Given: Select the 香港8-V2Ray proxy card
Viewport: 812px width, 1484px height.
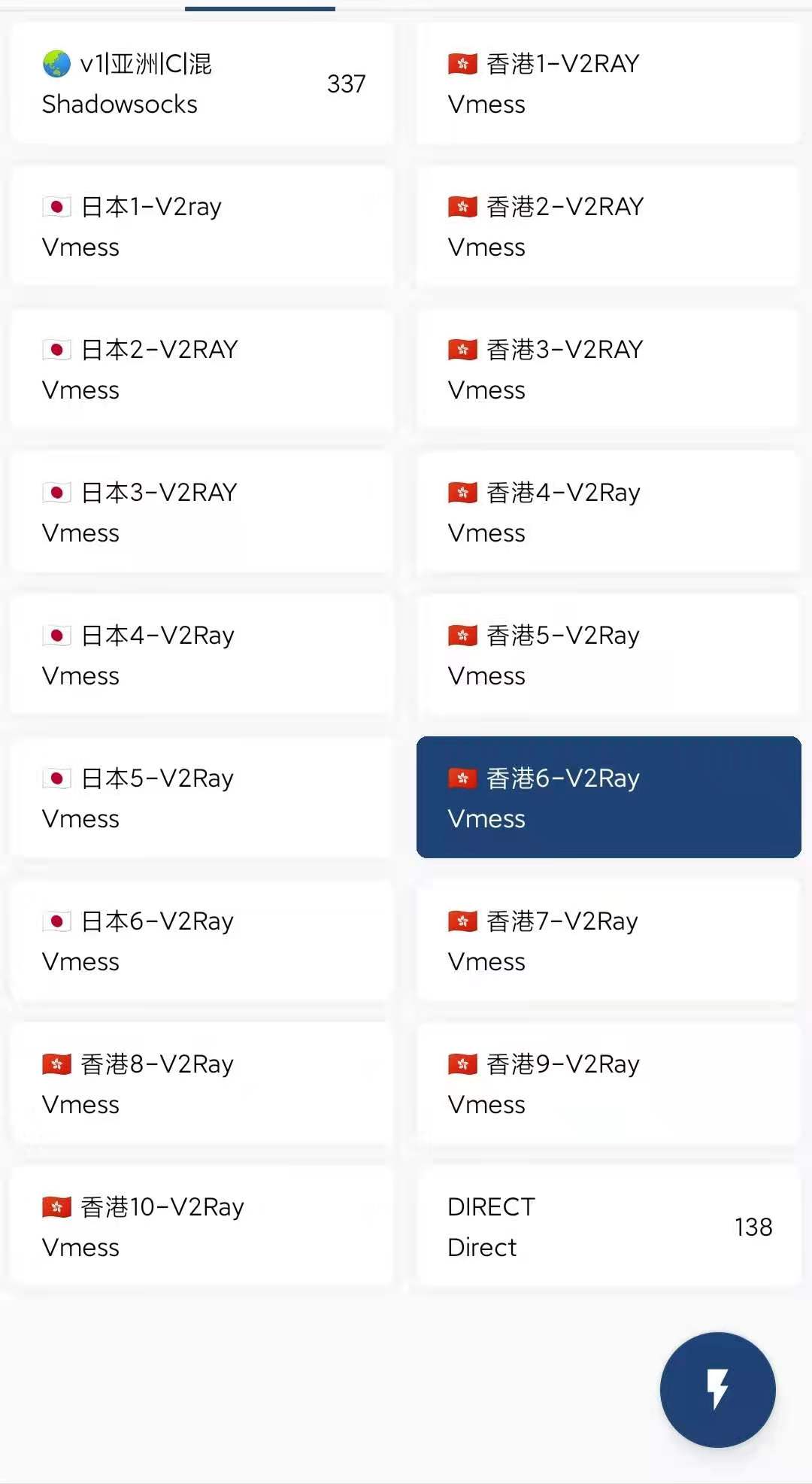Looking at the screenshot, I should click(x=199, y=1082).
